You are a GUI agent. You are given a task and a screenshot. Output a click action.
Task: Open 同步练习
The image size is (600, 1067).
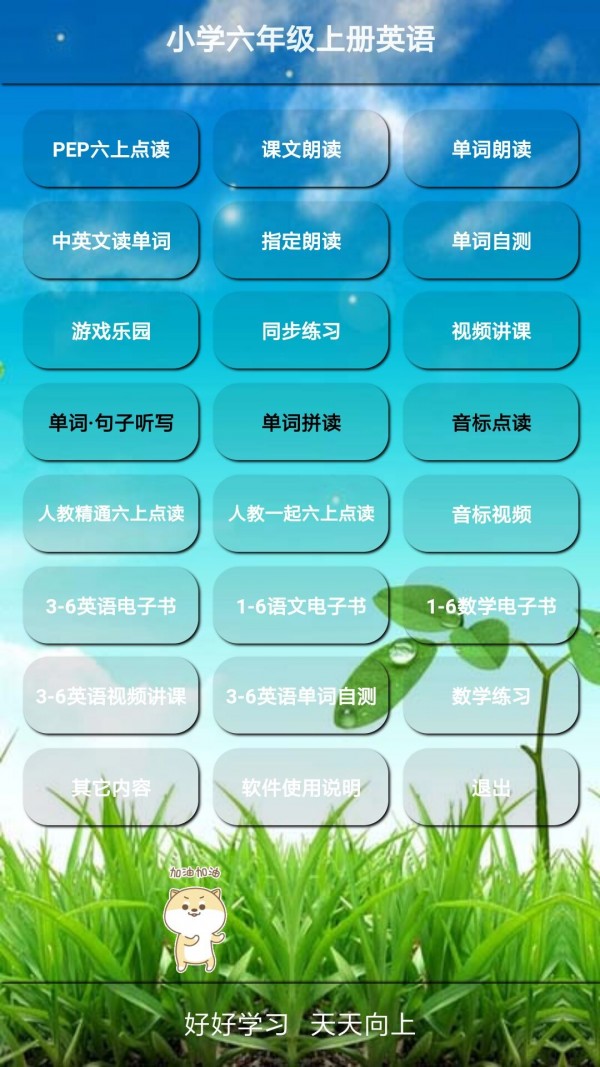click(301, 331)
